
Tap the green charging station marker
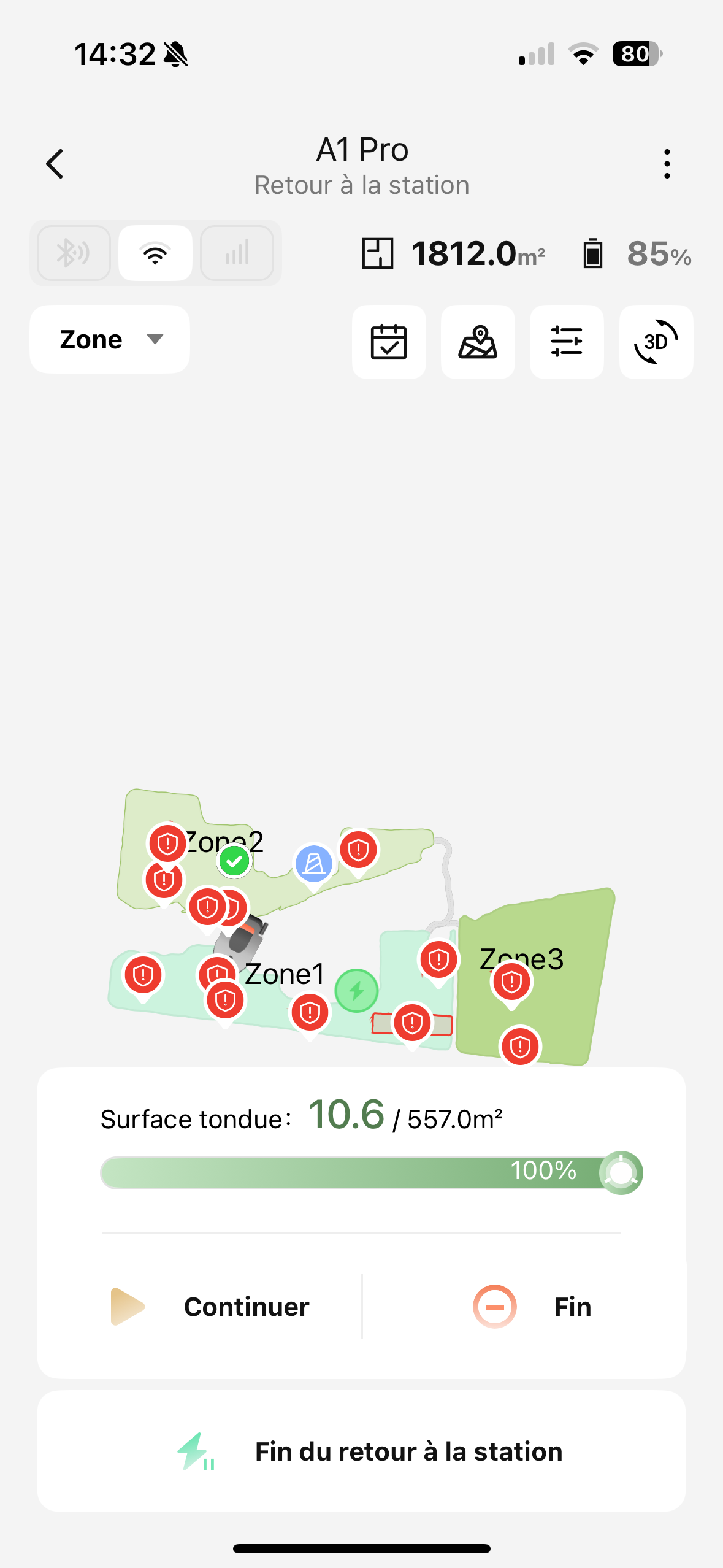pos(356,991)
